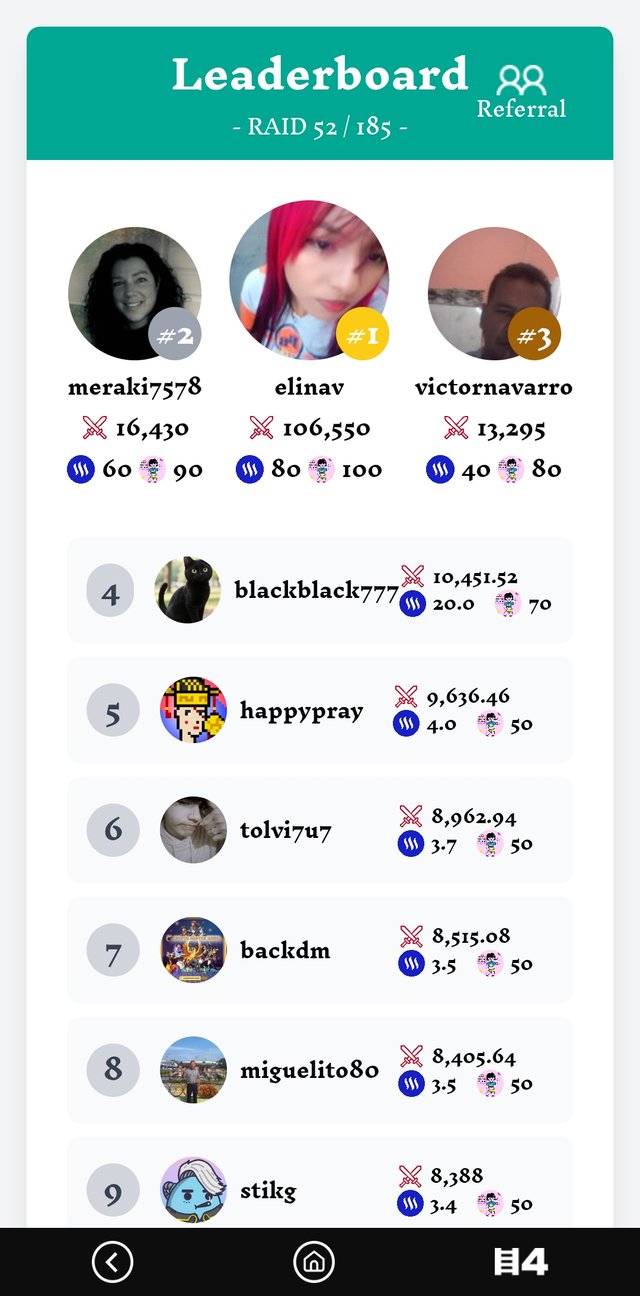The width and height of the screenshot is (640, 1296).
Task: Open happypray's leaderboard entry
Action: tap(320, 710)
